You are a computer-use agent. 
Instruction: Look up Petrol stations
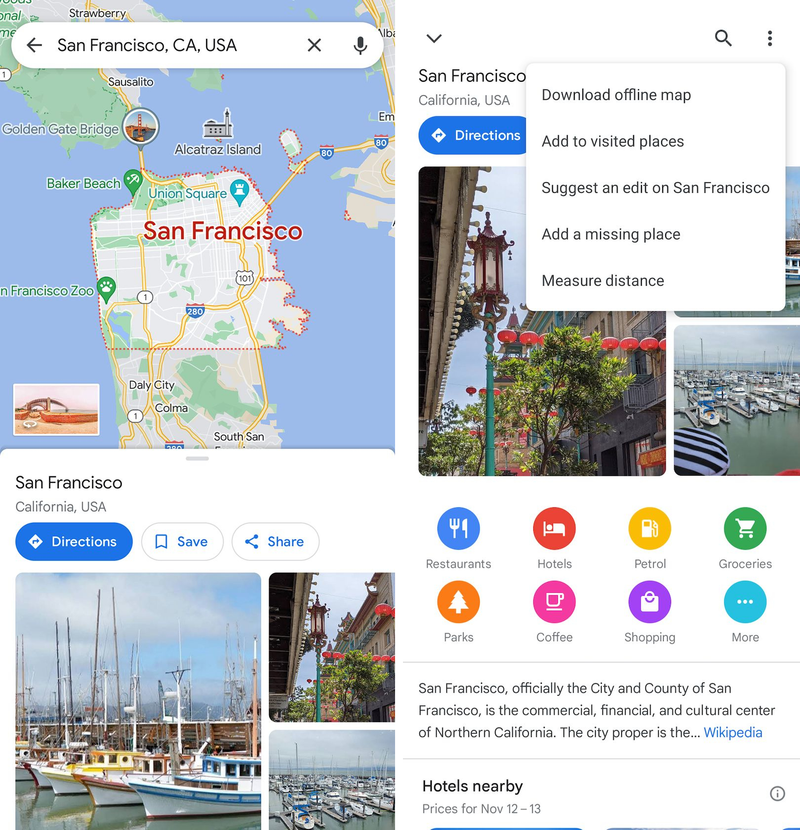click(650, 529)
